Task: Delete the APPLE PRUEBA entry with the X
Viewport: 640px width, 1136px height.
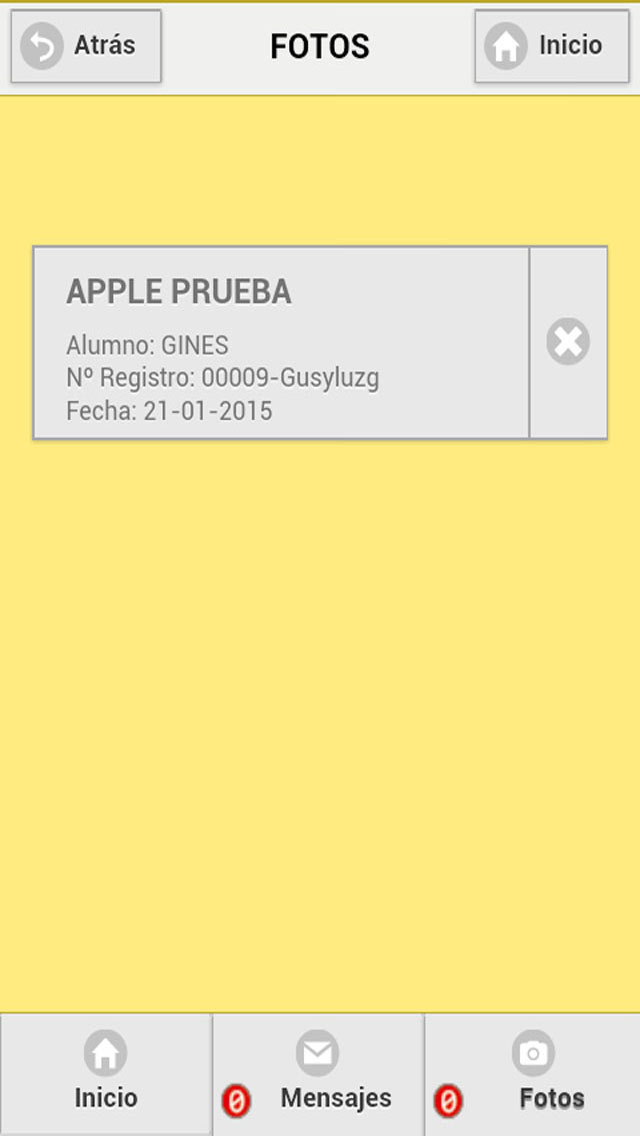Action: [568, 342]
